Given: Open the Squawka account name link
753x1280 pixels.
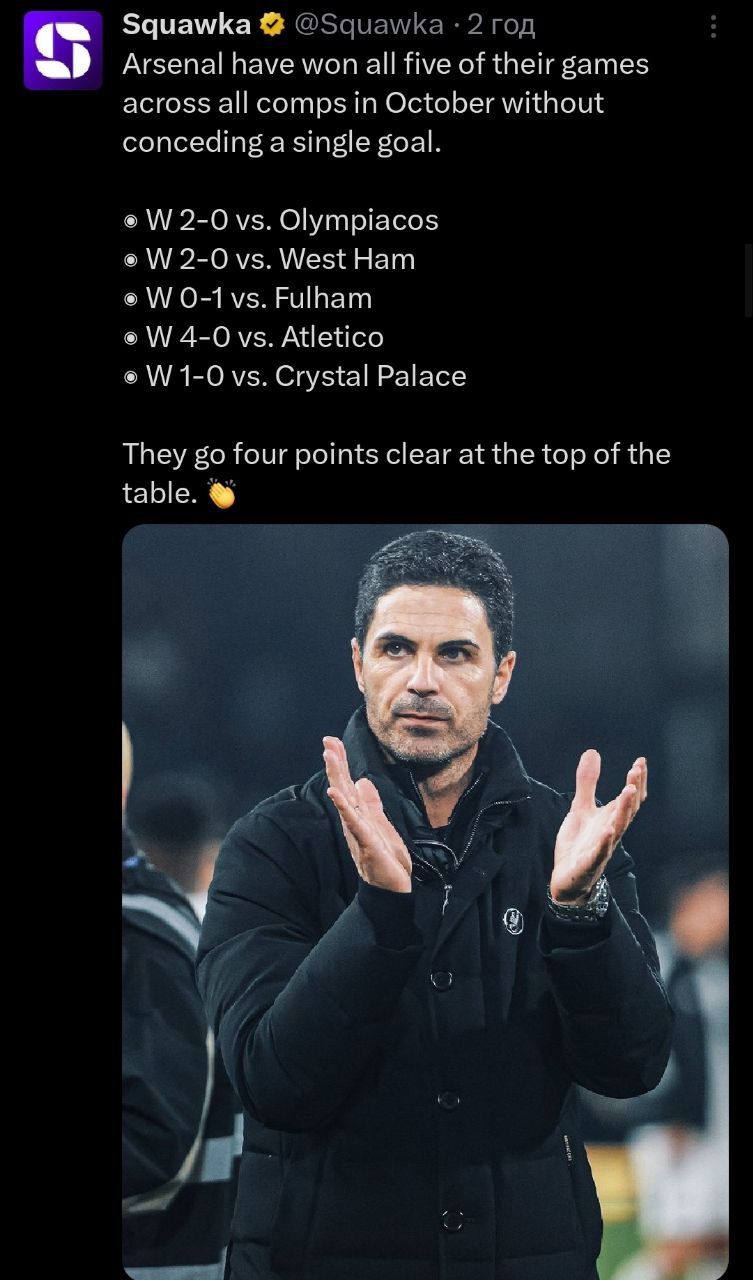Looking at the screenshot, I should tap(187, 24).
